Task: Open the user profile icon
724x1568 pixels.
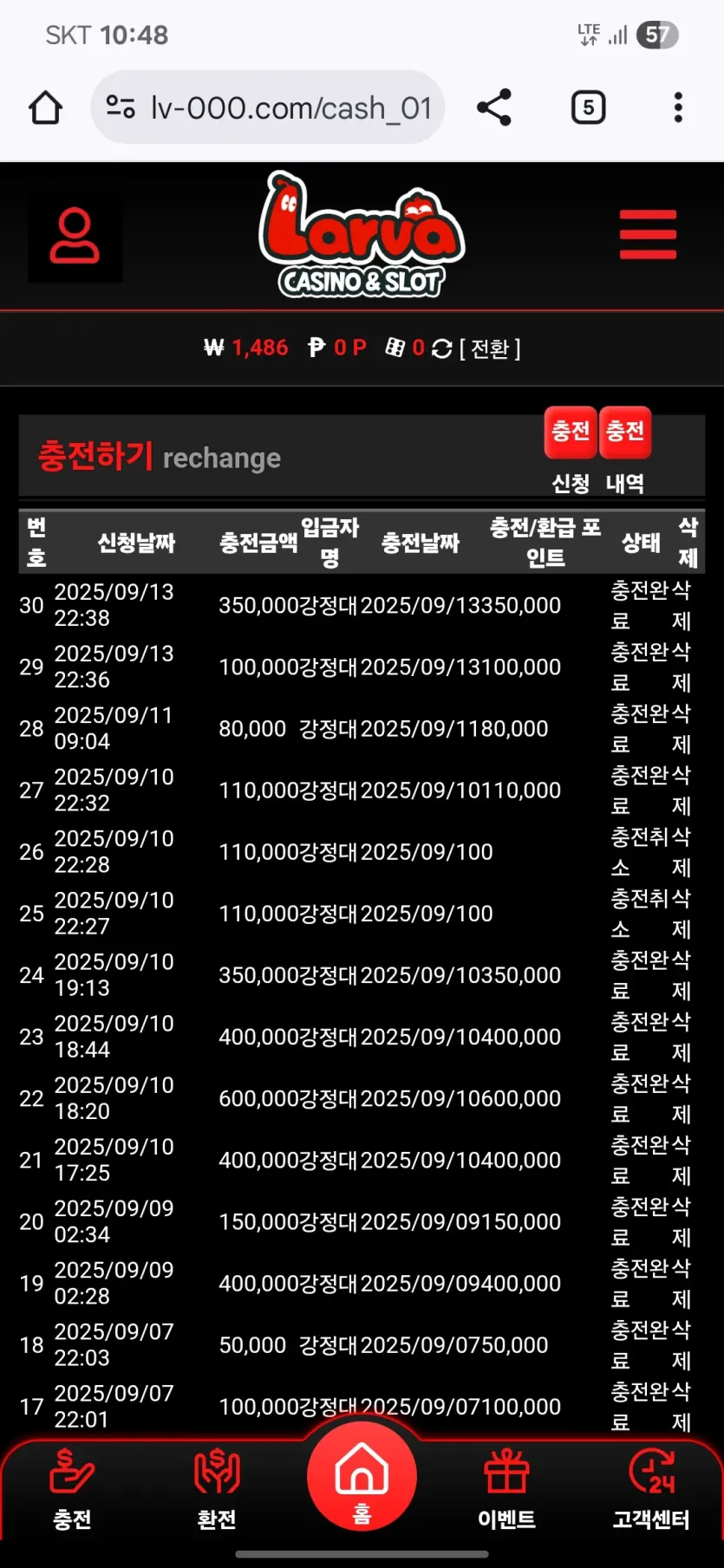Action: 75,236
